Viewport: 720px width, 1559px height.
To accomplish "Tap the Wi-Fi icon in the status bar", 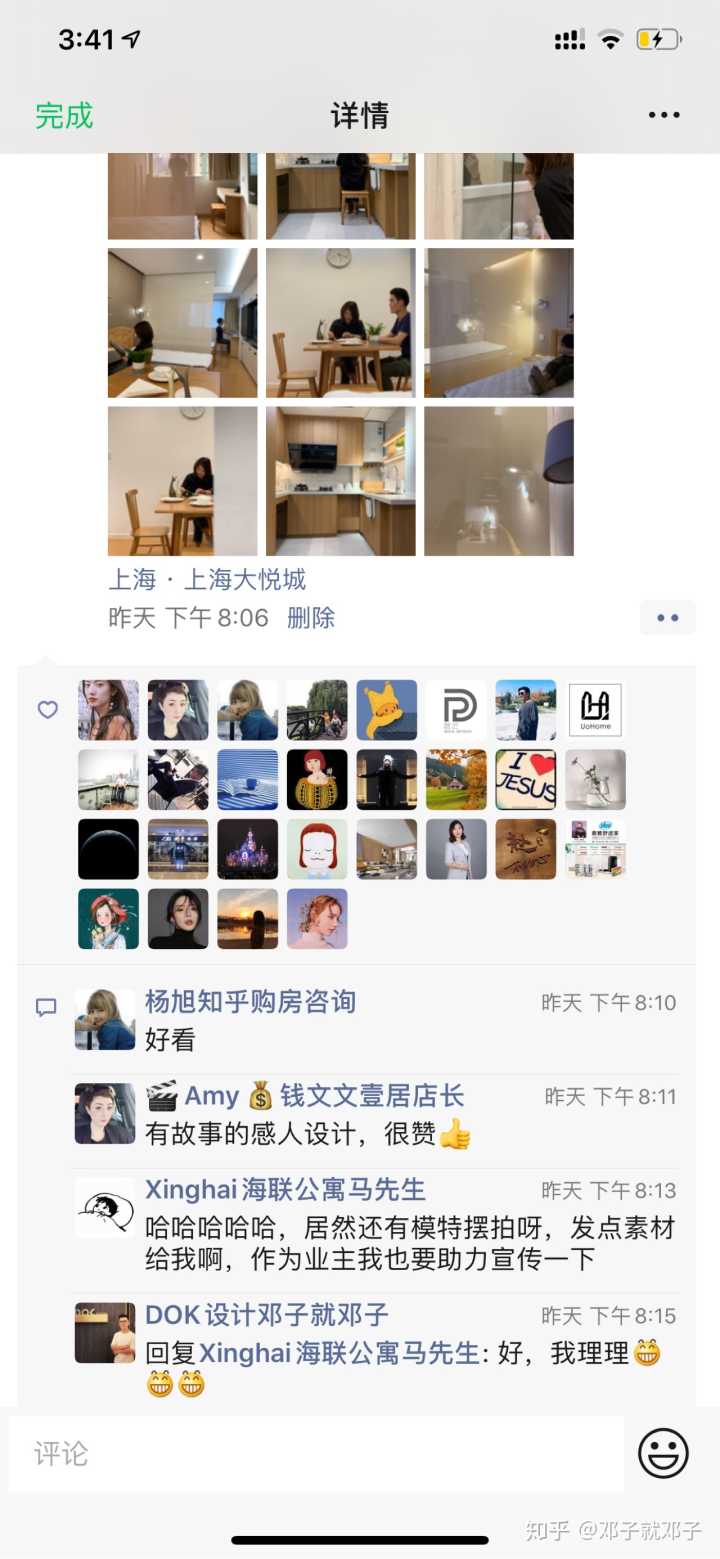I will [x=611, y=39].
